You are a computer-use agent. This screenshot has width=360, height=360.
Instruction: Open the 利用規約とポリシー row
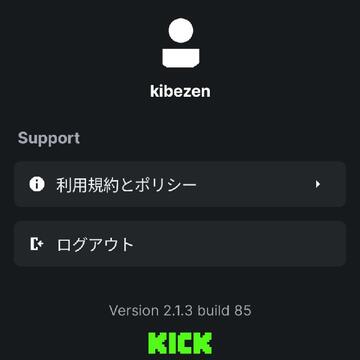(x=180, y=184)
